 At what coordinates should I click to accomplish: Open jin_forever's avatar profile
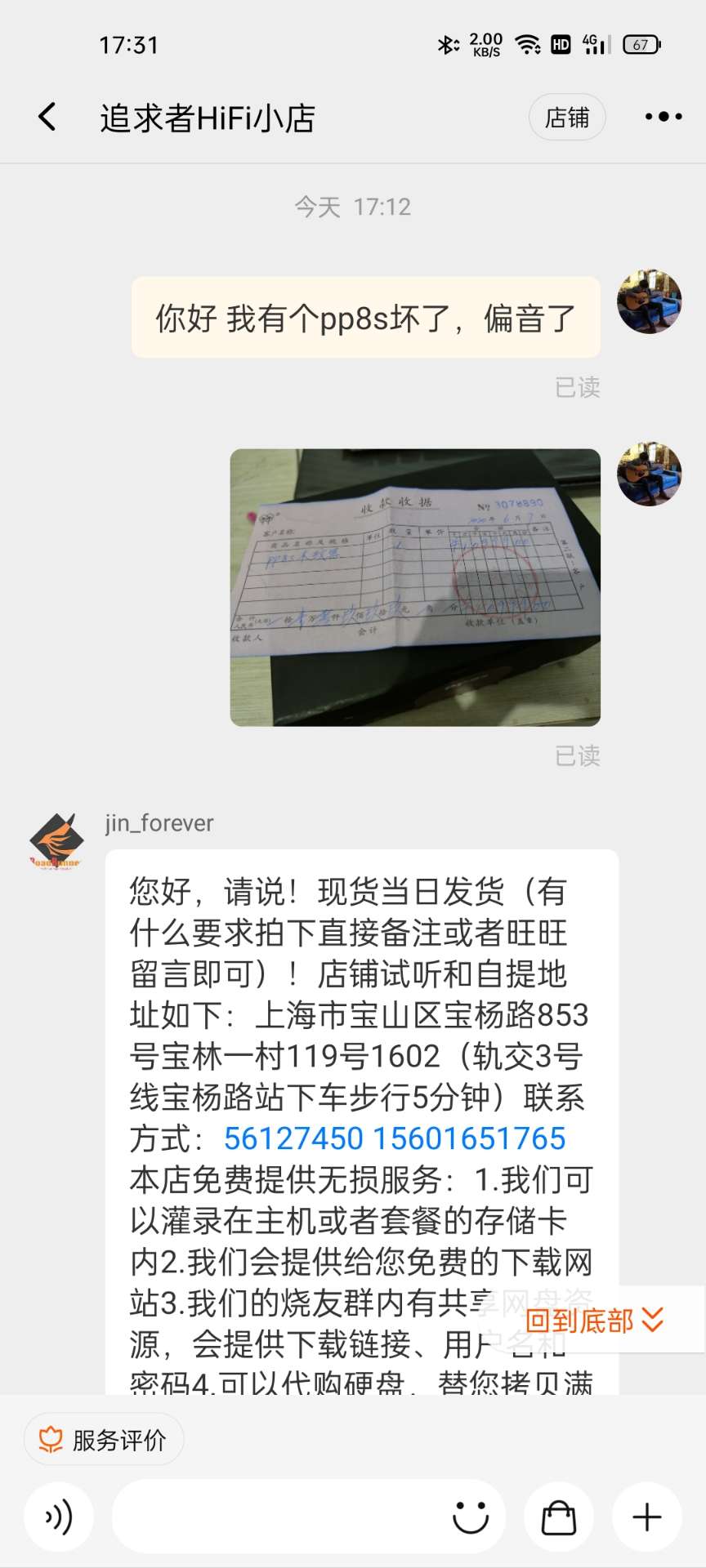coord(56,841)
